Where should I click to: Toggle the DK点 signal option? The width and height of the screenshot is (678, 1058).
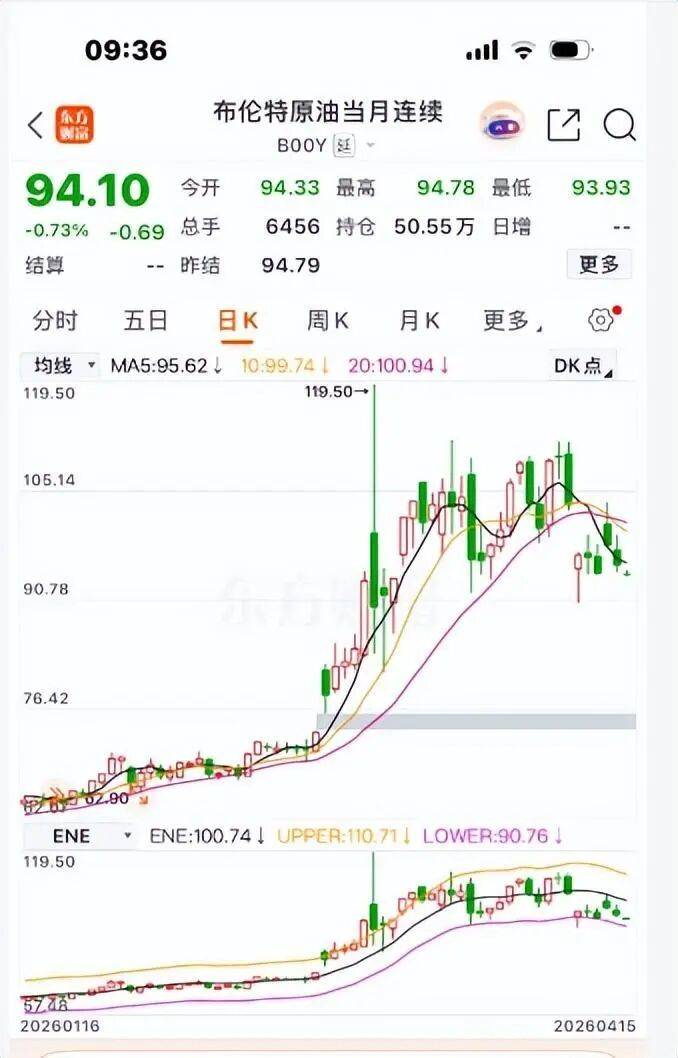coord(583,366)
